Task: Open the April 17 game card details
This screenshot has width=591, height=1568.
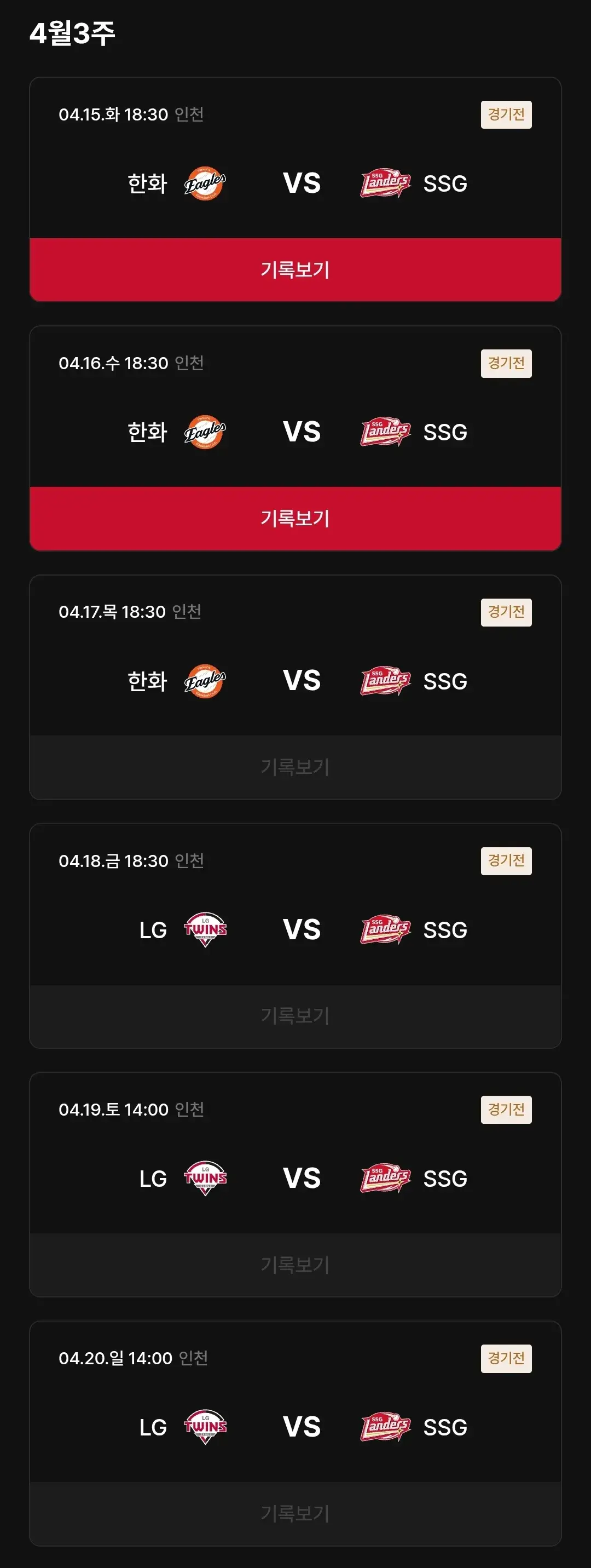Action: pos(296,681)
